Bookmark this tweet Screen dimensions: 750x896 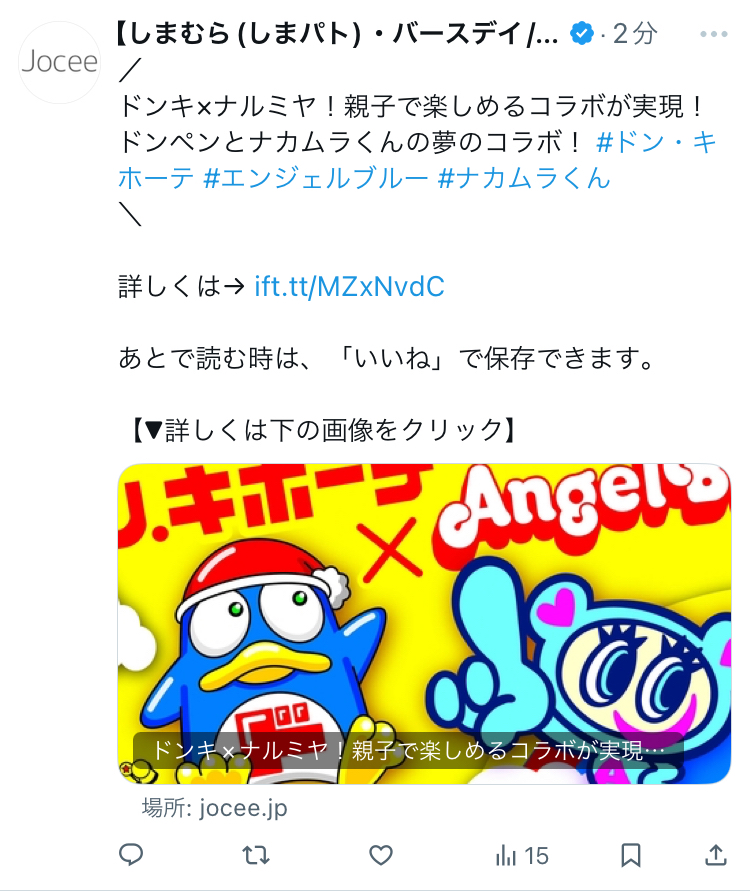pos(631,855)
